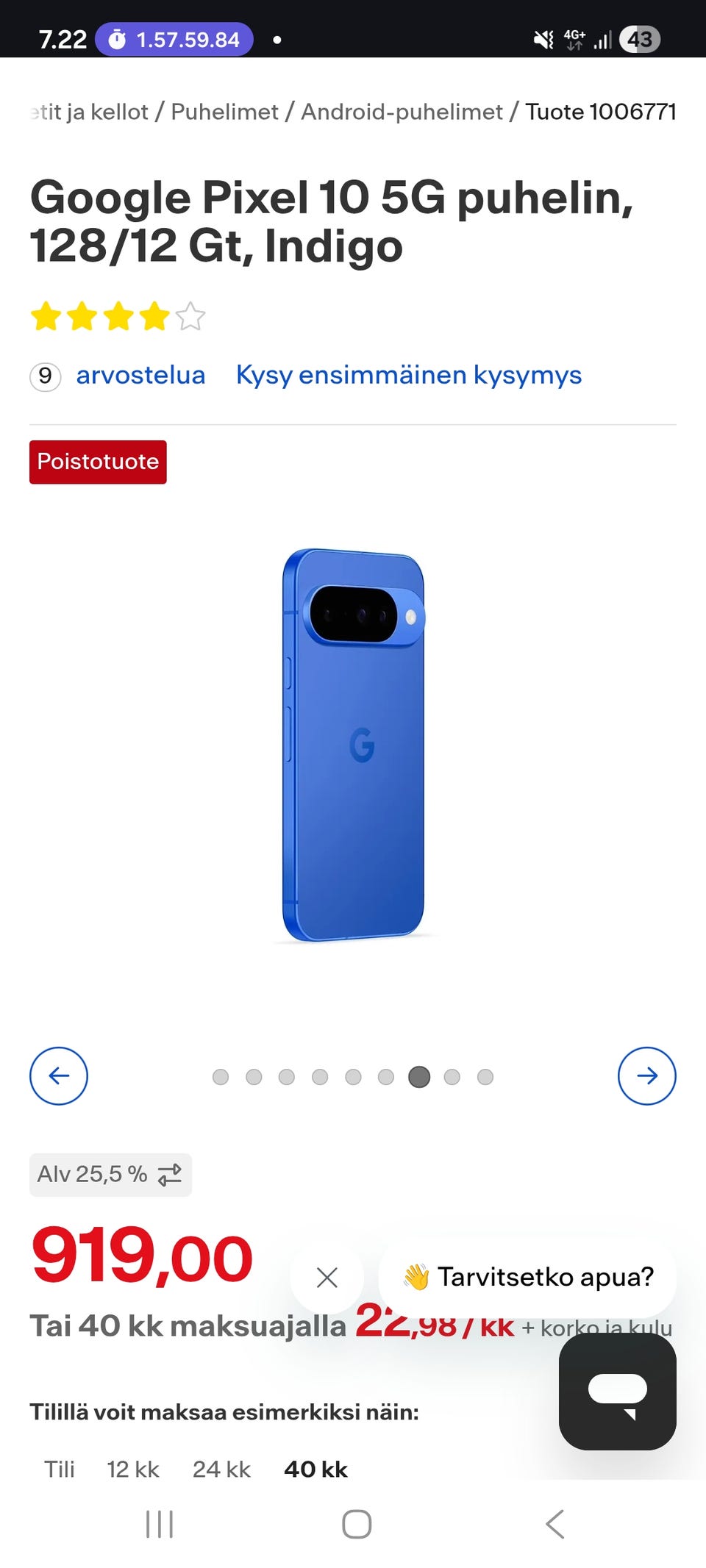This screenshot has width=706, height=1568.
Task: Select the Tili payment option
Action: (x=60, y=1469)
